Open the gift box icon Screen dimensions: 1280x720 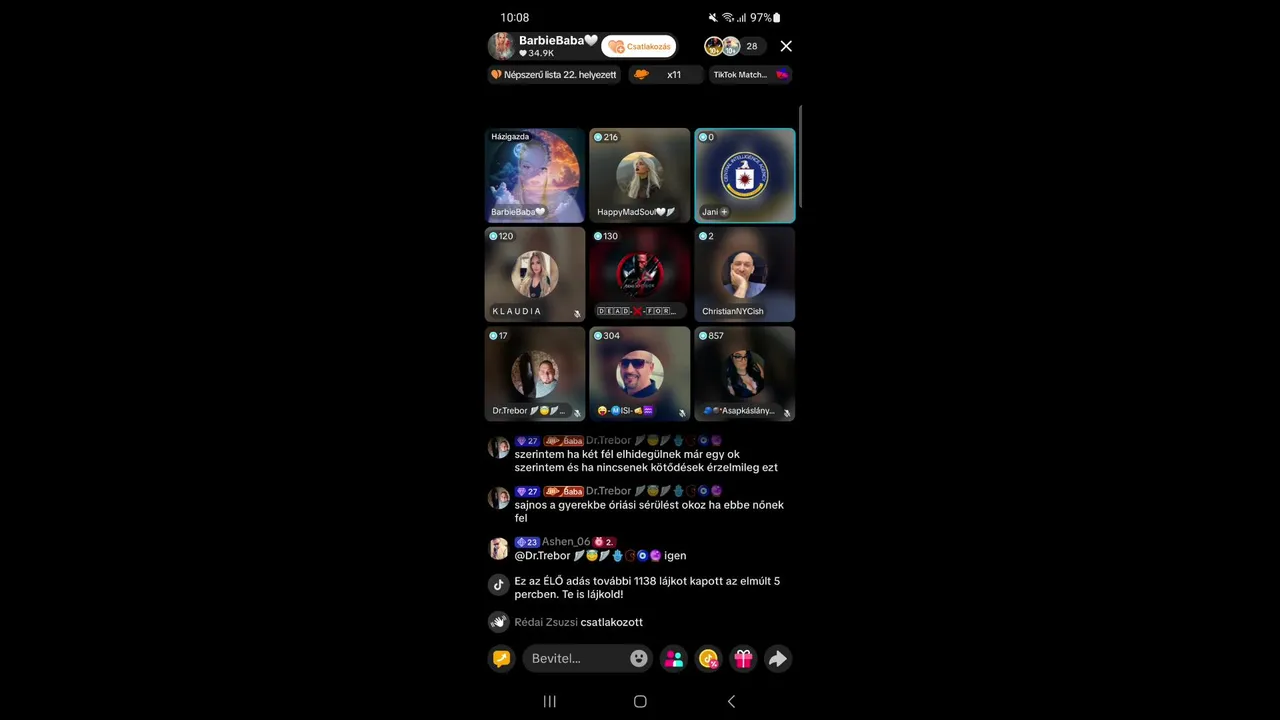click(743, 658)
